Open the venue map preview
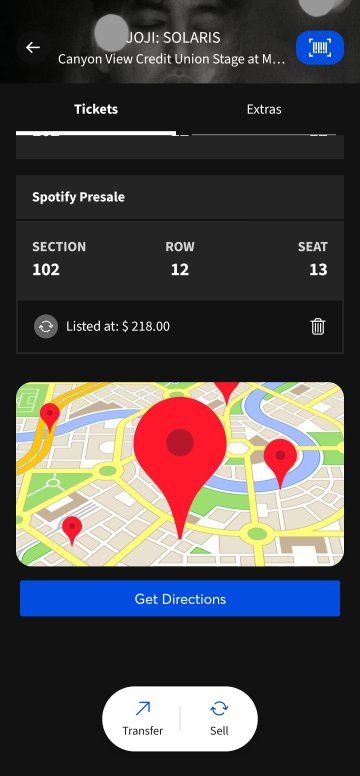The image size is (360, 776). point(180,474)
